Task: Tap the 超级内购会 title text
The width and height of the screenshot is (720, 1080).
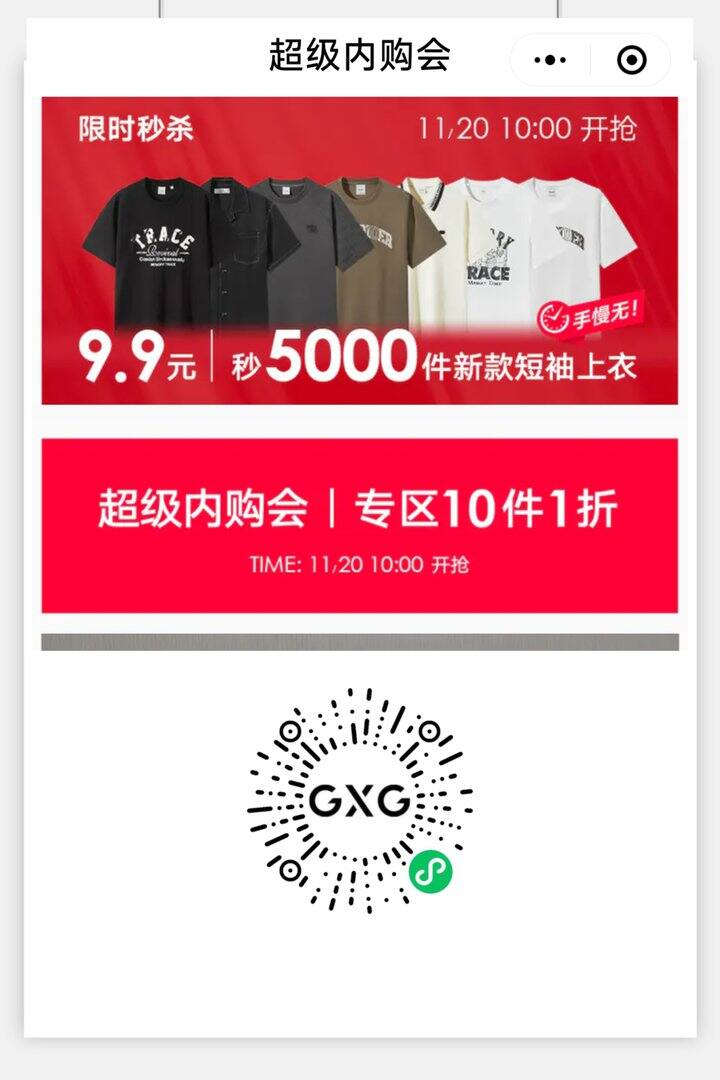Action: click(360, 56)
